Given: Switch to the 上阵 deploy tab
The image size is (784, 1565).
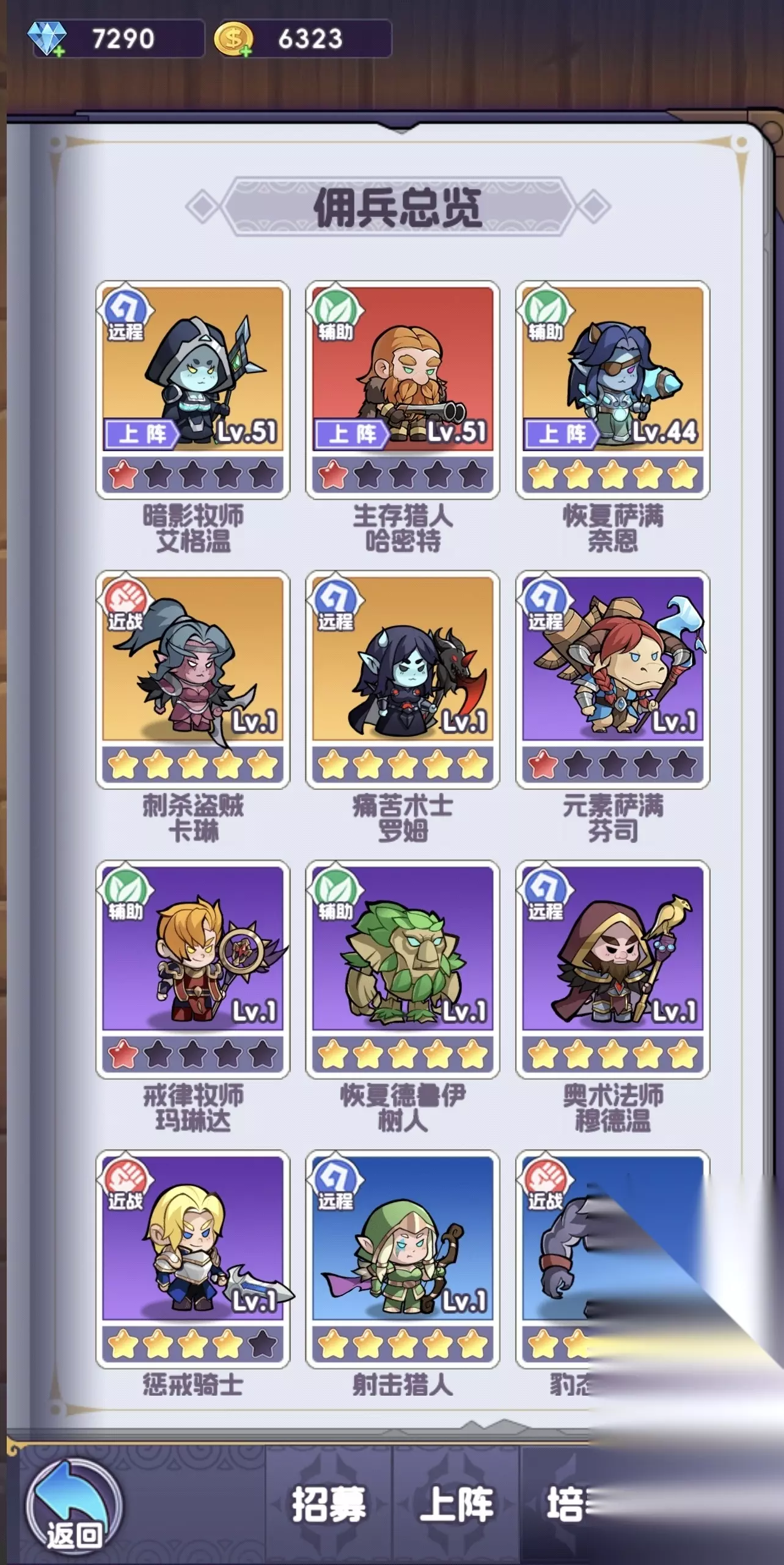Looking at the screenshot, I should 456,1504.
